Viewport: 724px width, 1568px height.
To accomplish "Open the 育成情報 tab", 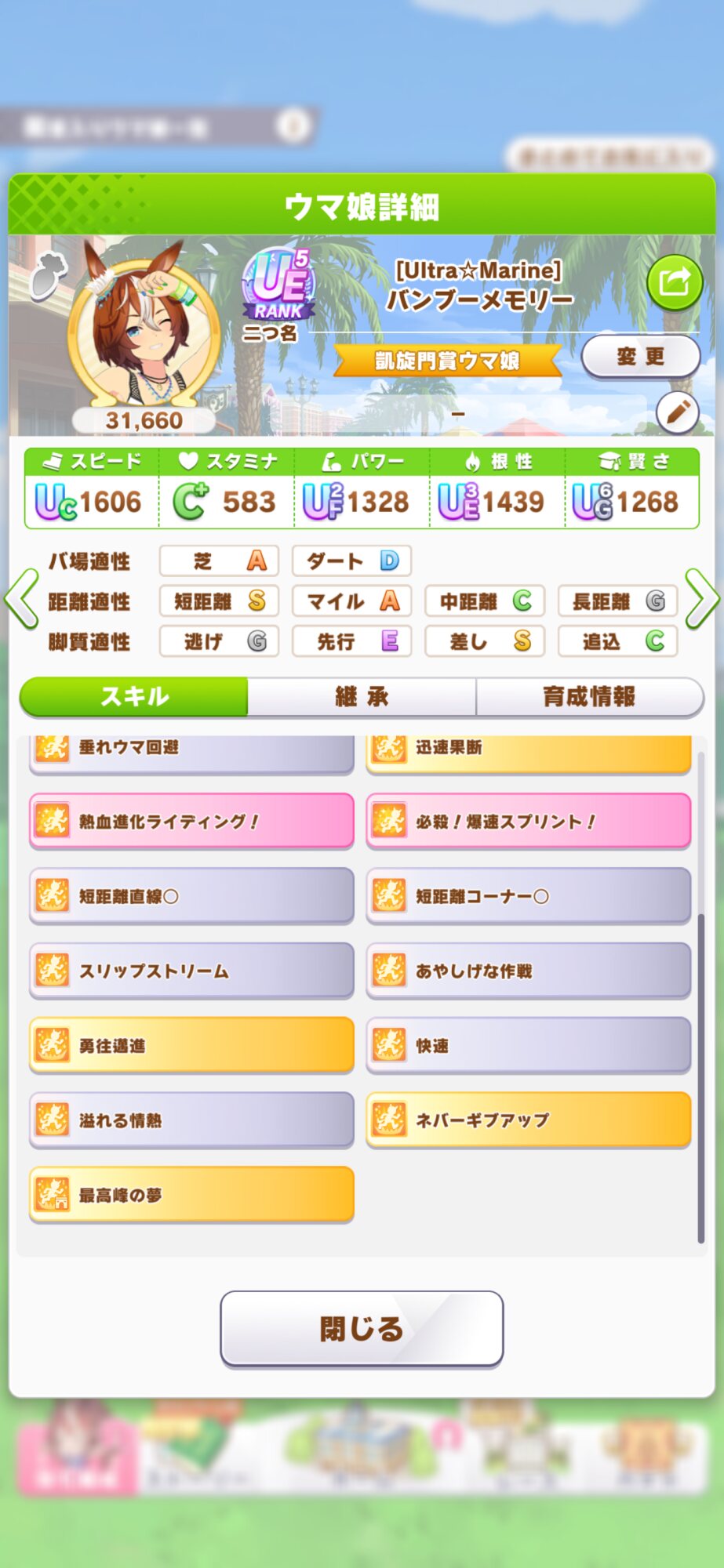I will (589, 696).
